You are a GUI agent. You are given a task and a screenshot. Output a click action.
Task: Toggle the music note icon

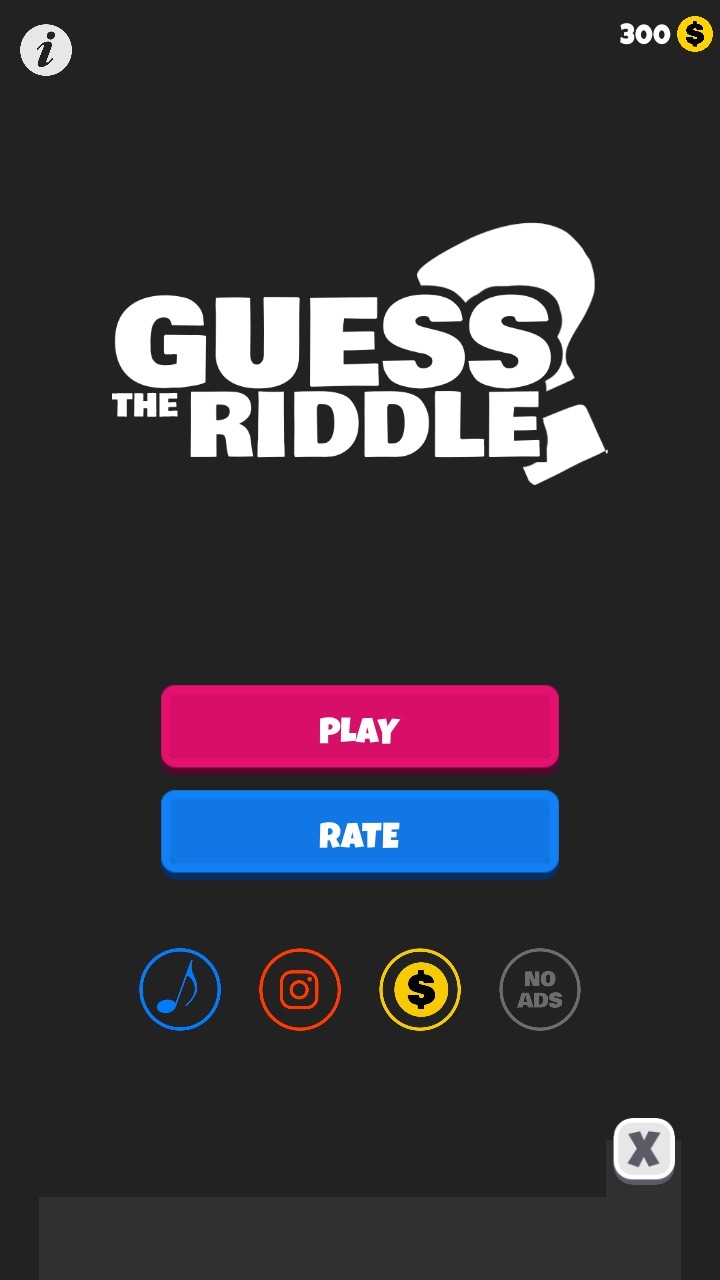(180, 989)
